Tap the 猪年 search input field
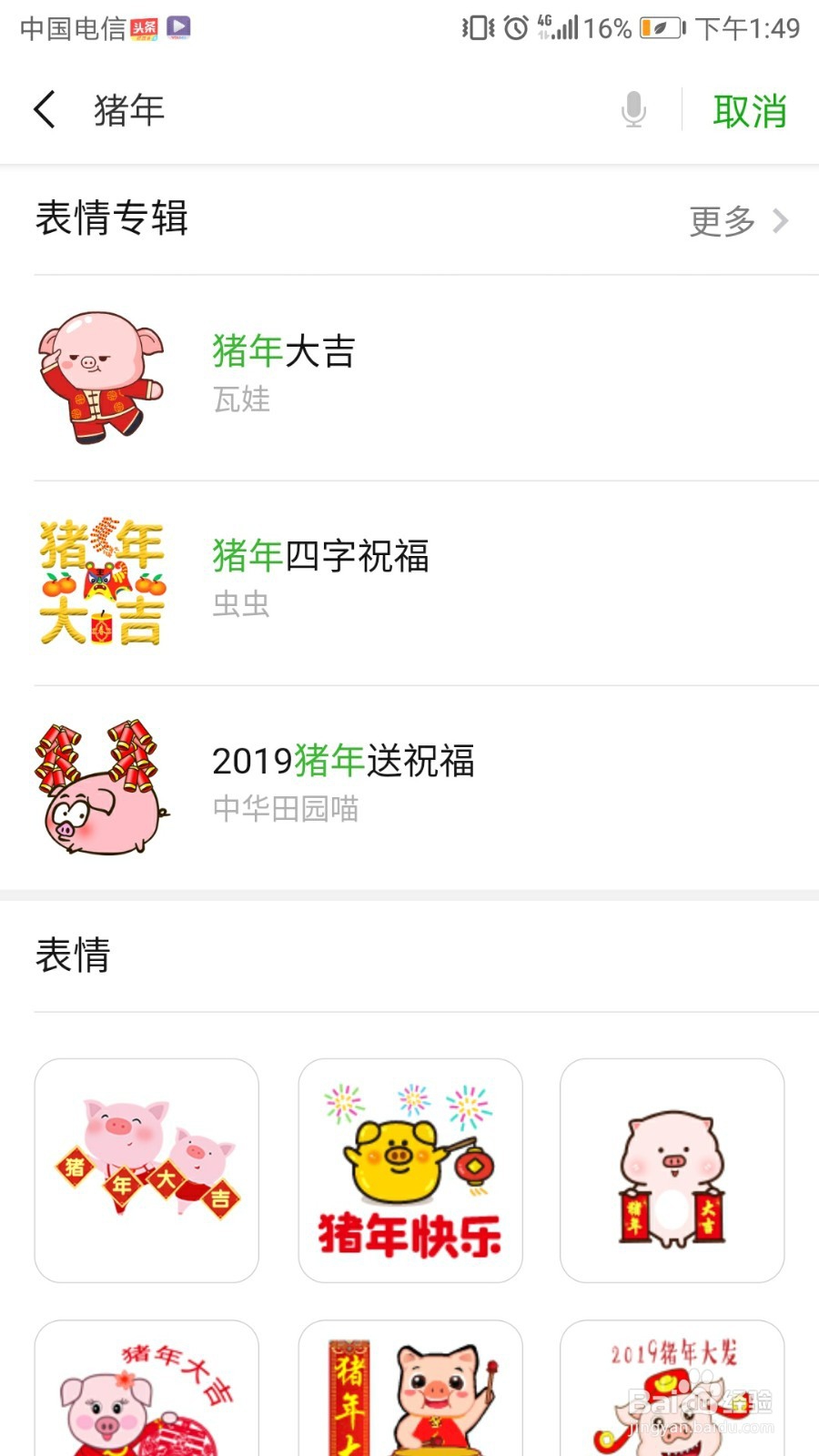819x1456 pixels. pyautogui.click(x=129, y=109)
